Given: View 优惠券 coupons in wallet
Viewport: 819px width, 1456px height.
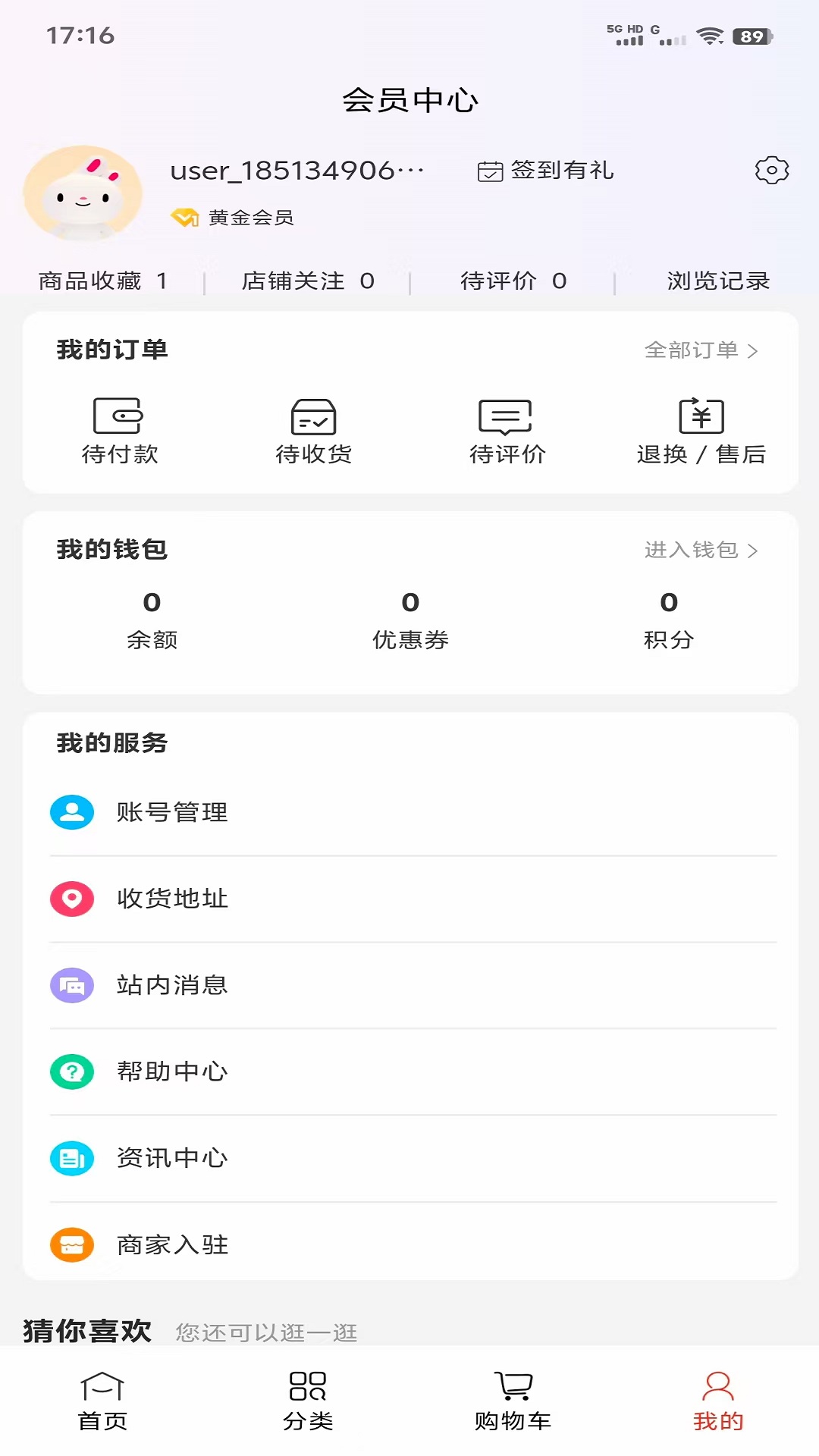Looking at the screenshot, I should tap(409, 622).
